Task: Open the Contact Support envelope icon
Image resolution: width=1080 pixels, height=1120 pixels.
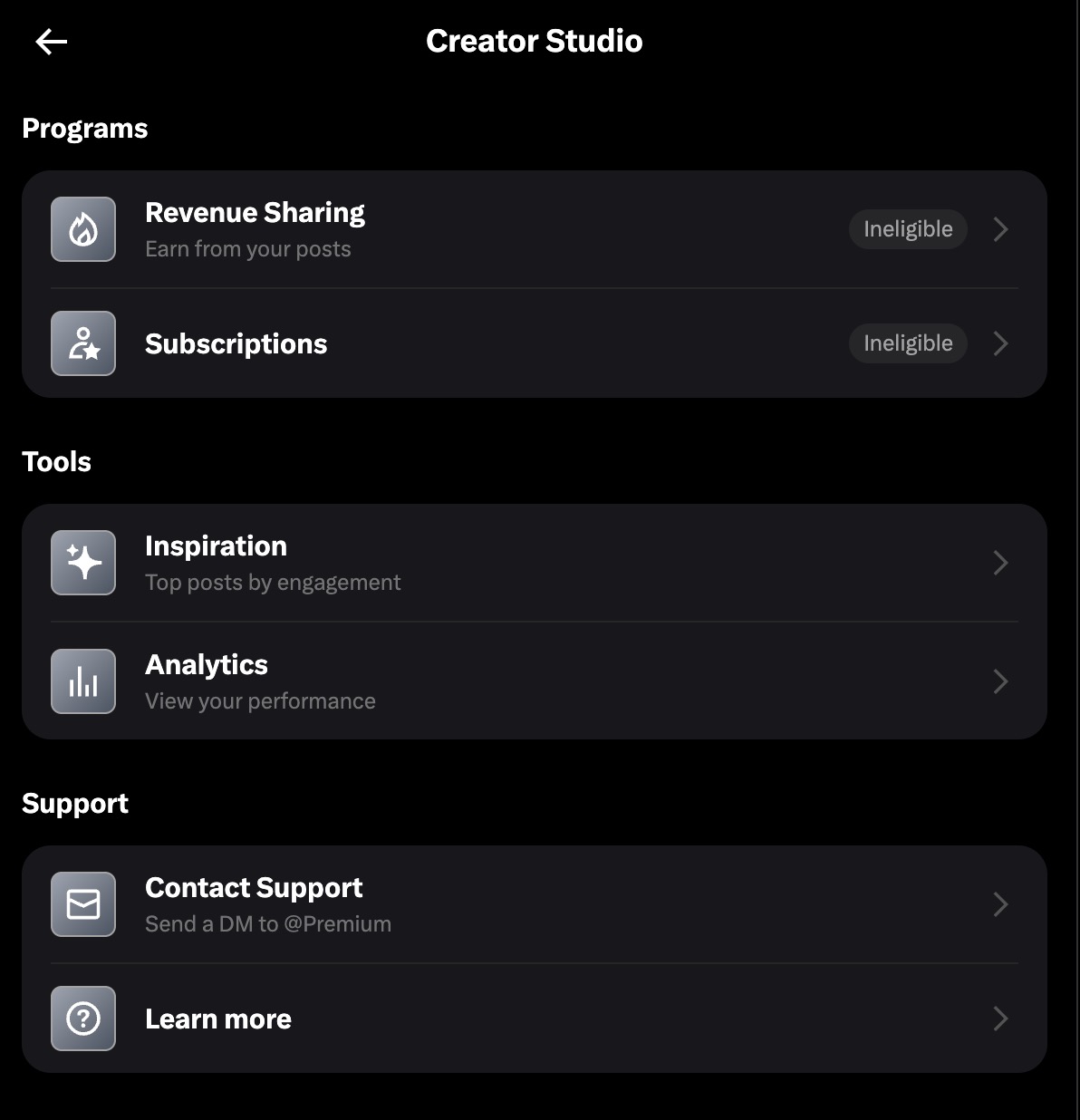Action: (x=82, y=903)
